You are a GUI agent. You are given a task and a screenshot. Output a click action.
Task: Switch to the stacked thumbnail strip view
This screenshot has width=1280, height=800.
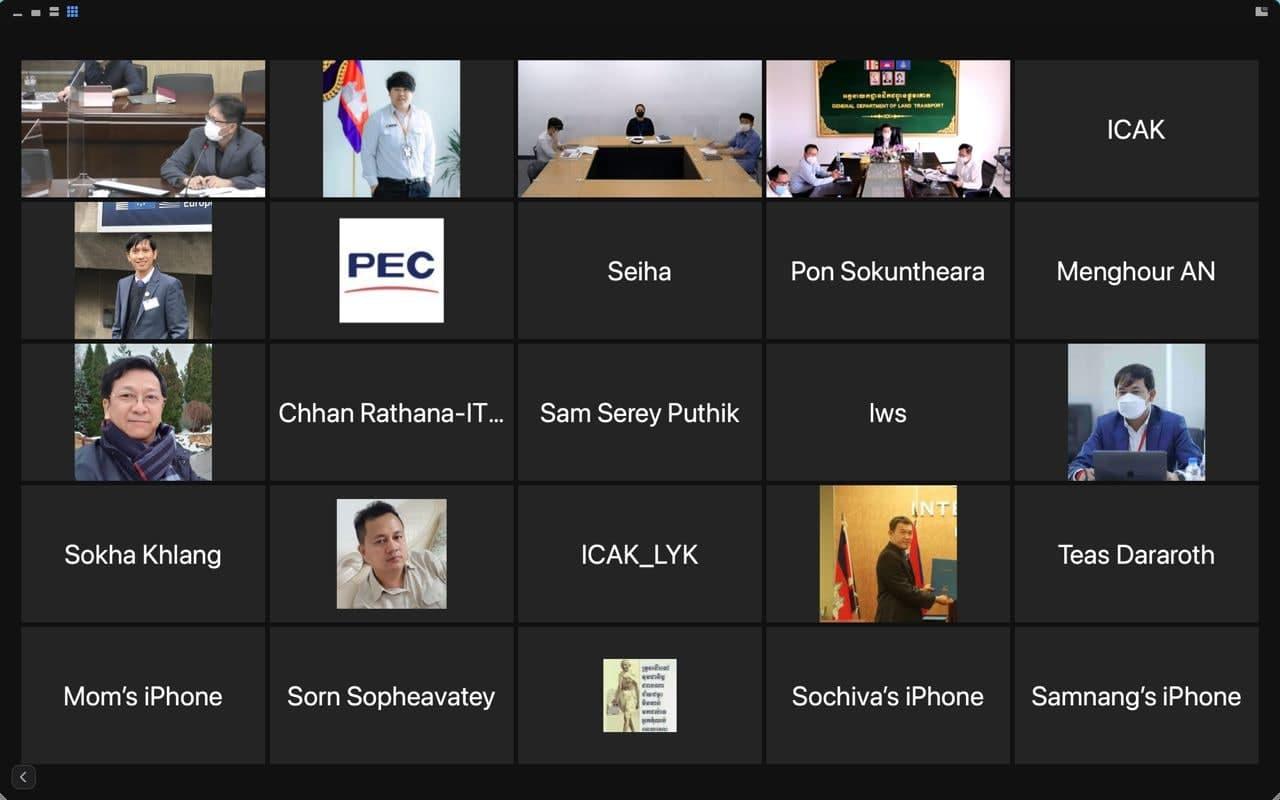click(x=54, y=13)
